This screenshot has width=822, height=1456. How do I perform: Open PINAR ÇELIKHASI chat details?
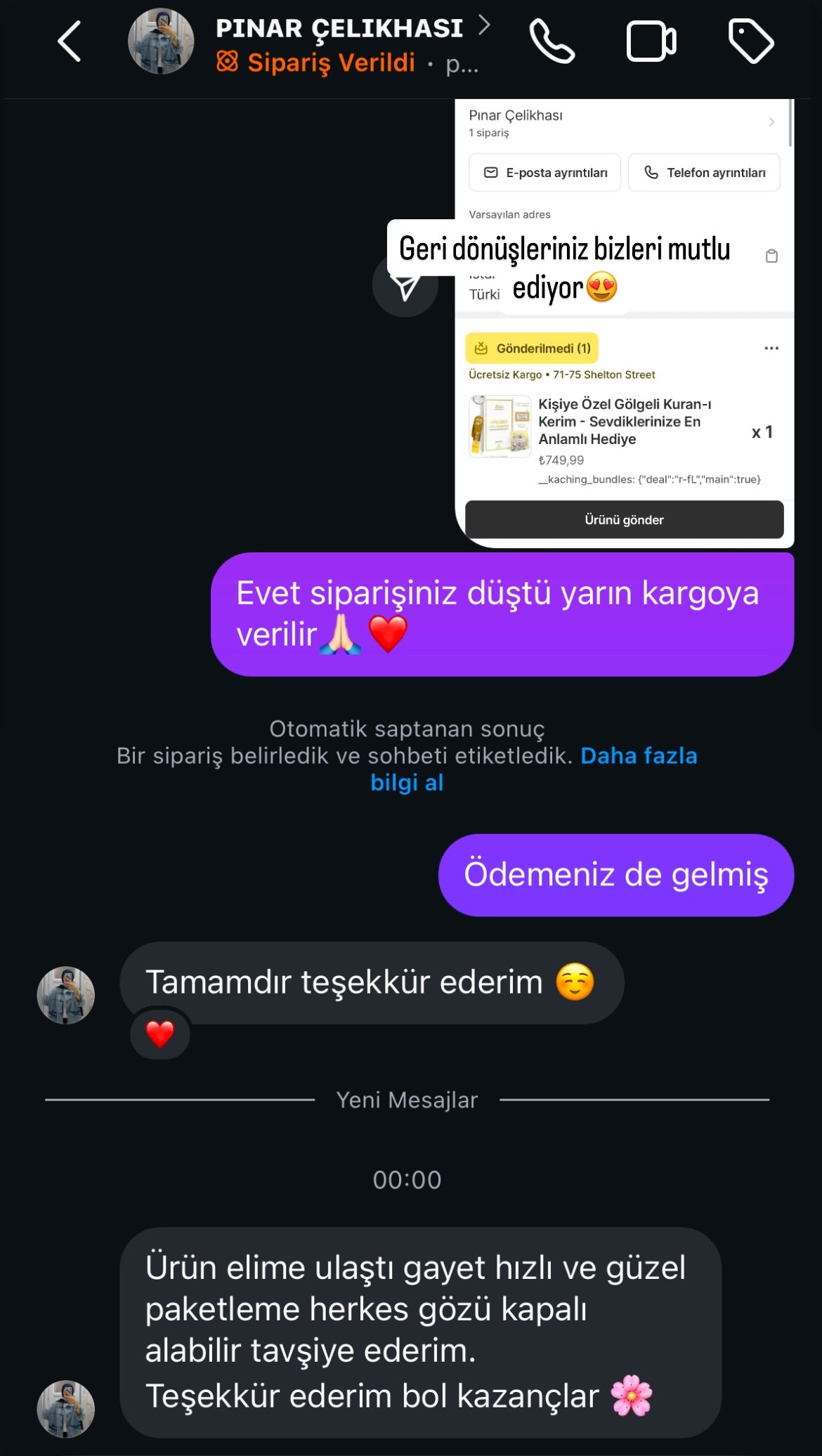(339, 30)
